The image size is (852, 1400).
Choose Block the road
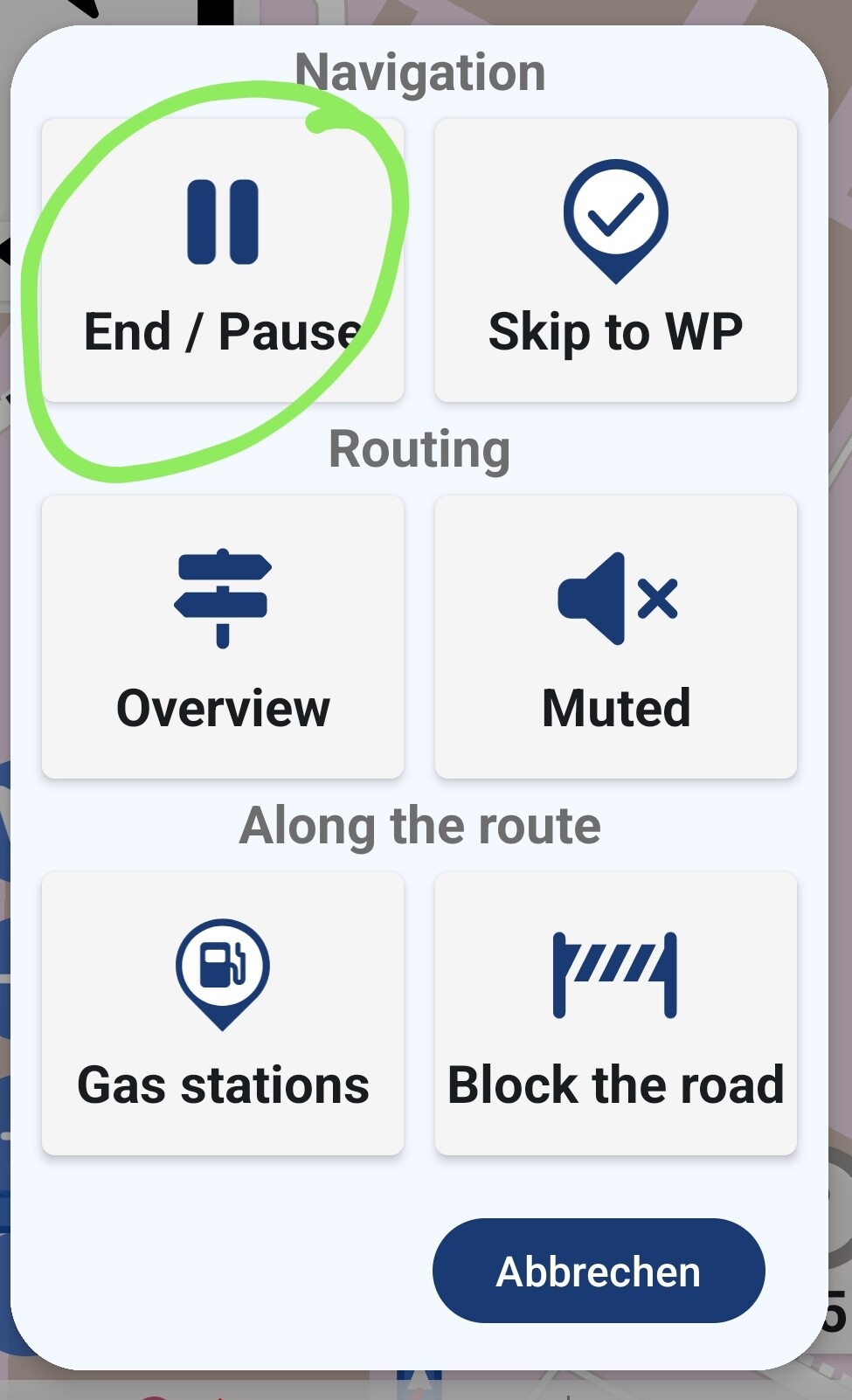[x=615, y=1014]
